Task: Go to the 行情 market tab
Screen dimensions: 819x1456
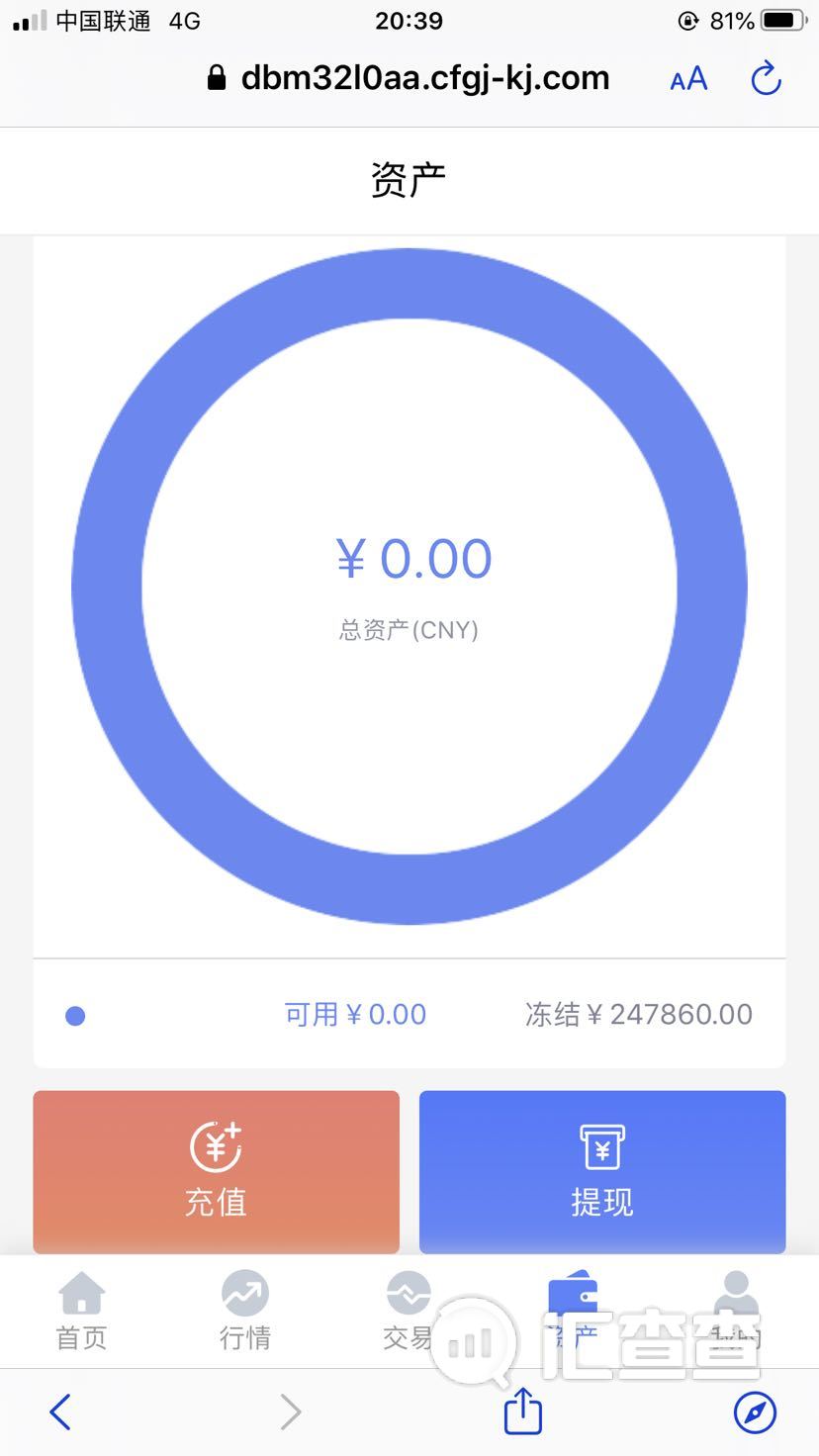Action: click(245, 1312)
